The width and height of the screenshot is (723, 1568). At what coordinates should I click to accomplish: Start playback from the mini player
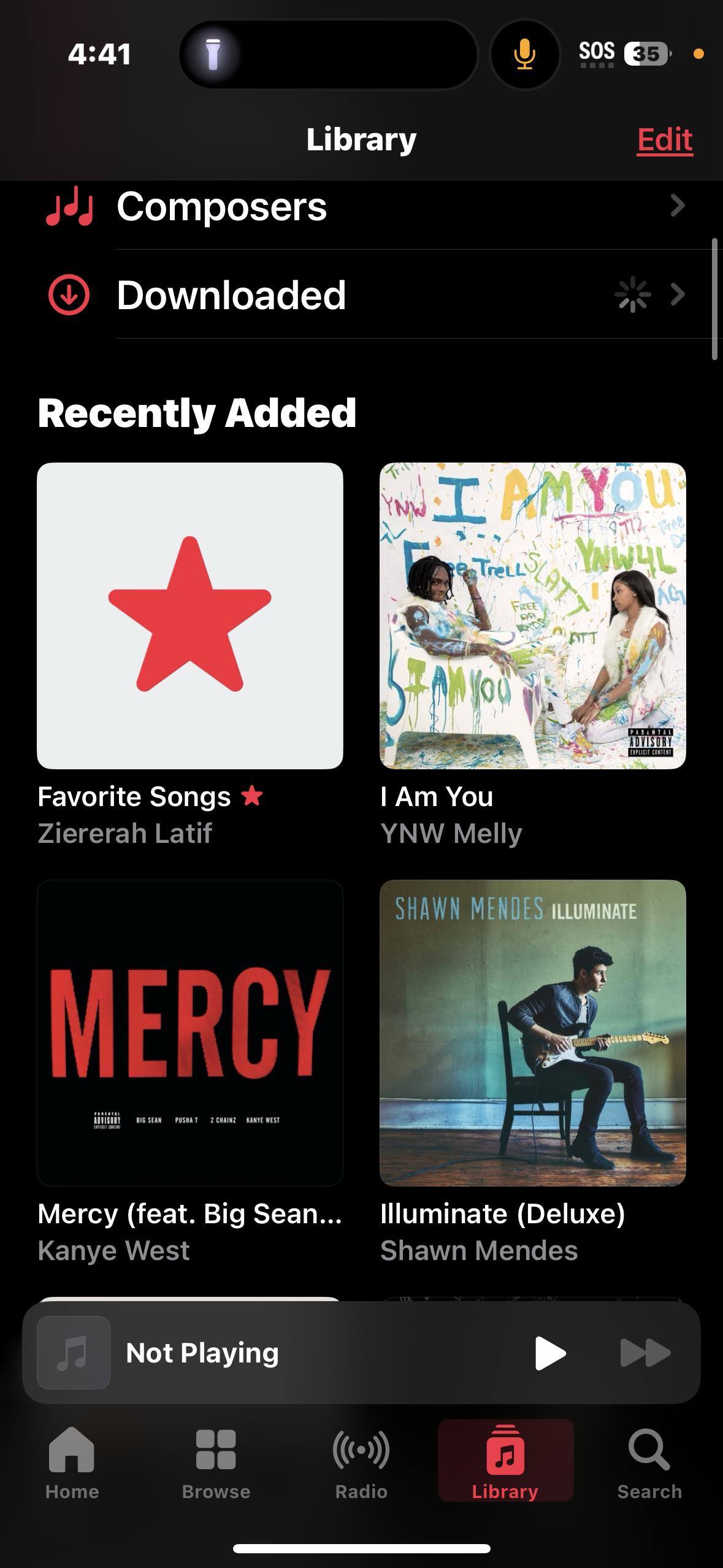[x=549, y=1353]
